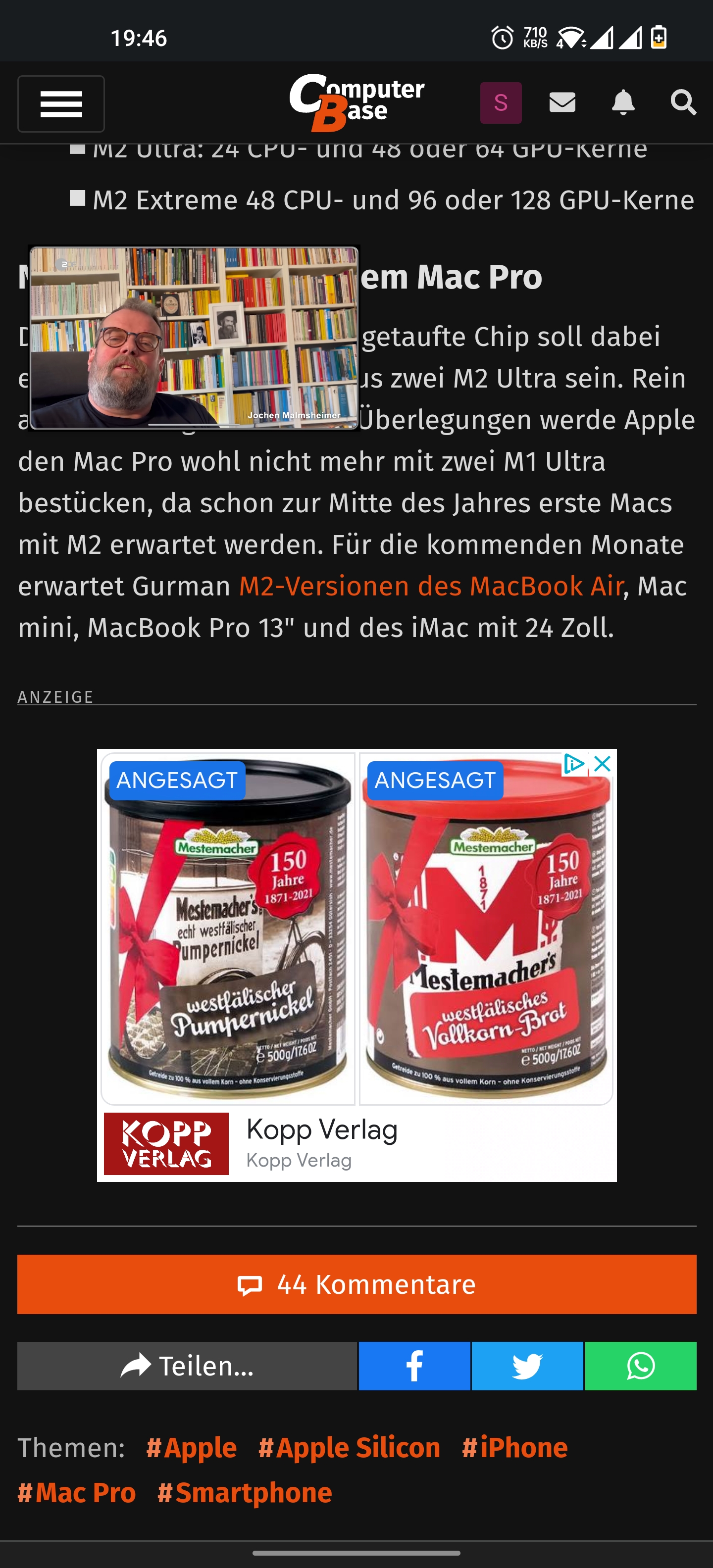This screenshot has height=1568, width=713.
Task: Close the Kopp Verlag advertisement
Action: coord(602,763)
